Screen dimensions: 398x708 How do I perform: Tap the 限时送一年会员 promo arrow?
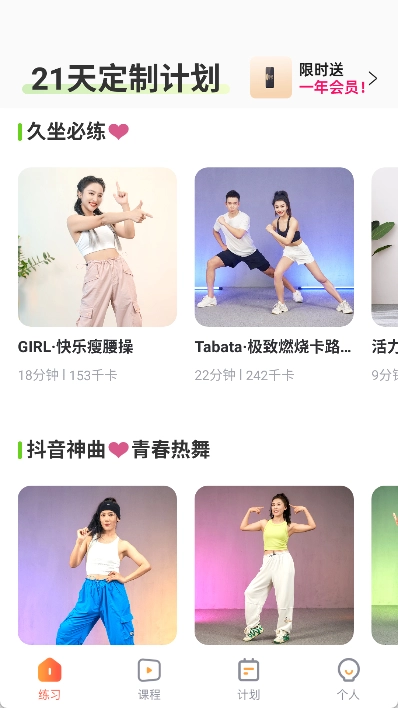(373, 79)
